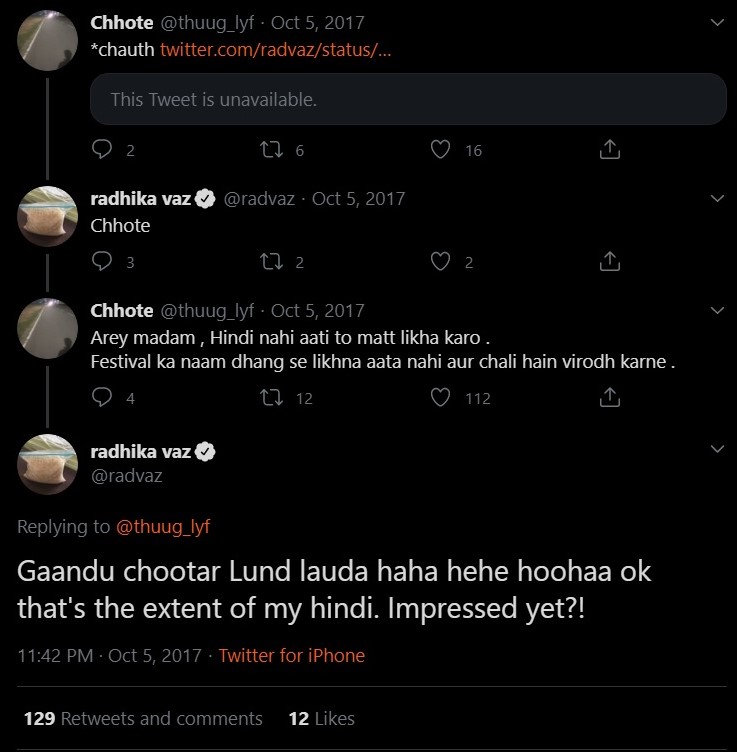
Task: Retweet Chhote's *chauth tweet
Action: point(271,150)
